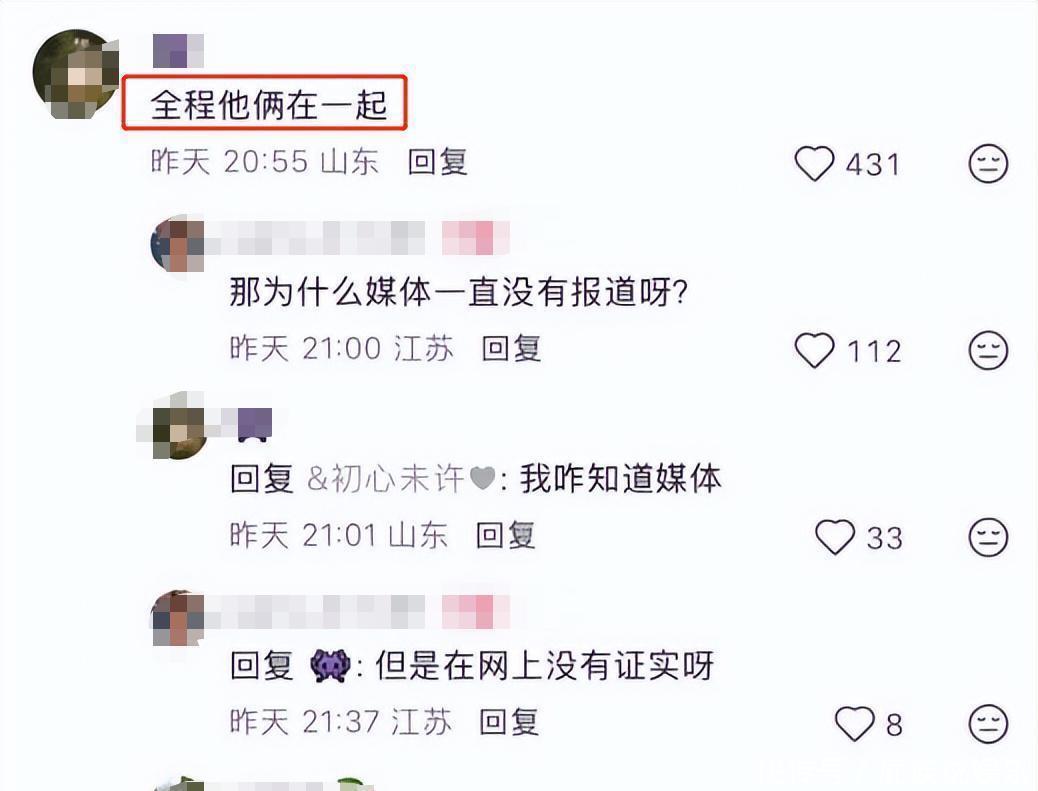Dislike the comment with 8 likes

click(x=988, y=723)
